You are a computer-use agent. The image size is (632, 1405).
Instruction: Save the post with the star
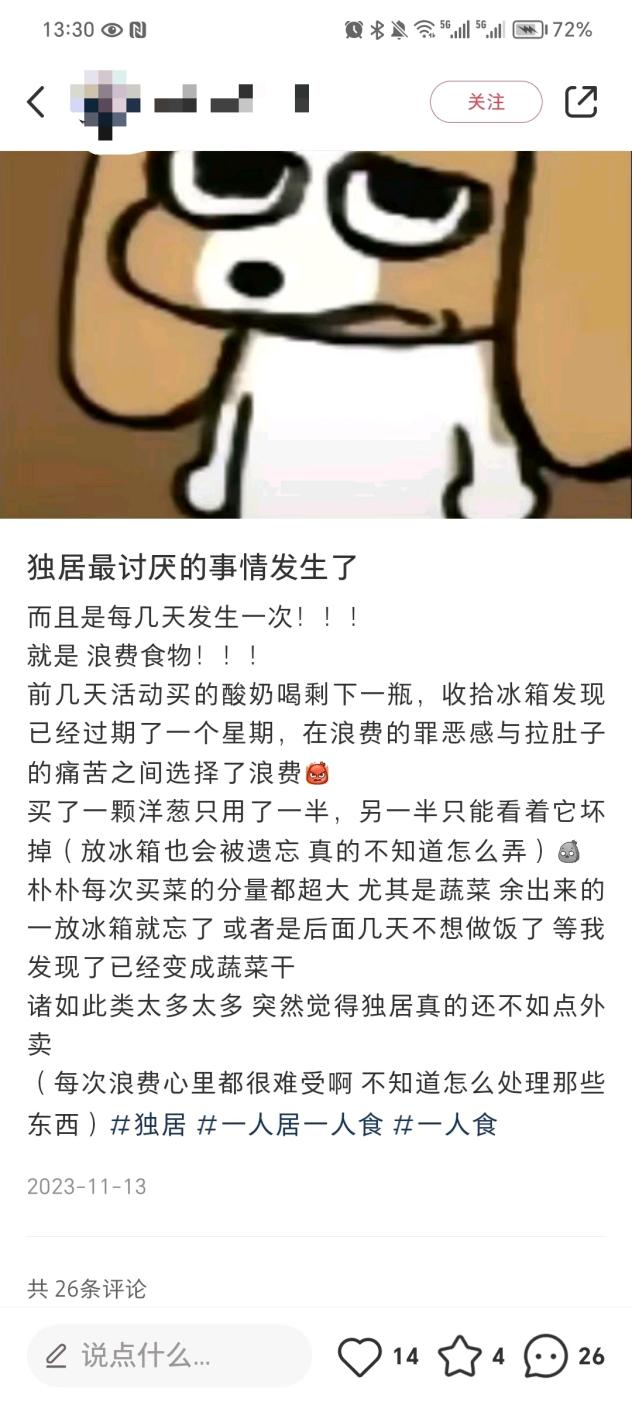point(460,1356)
